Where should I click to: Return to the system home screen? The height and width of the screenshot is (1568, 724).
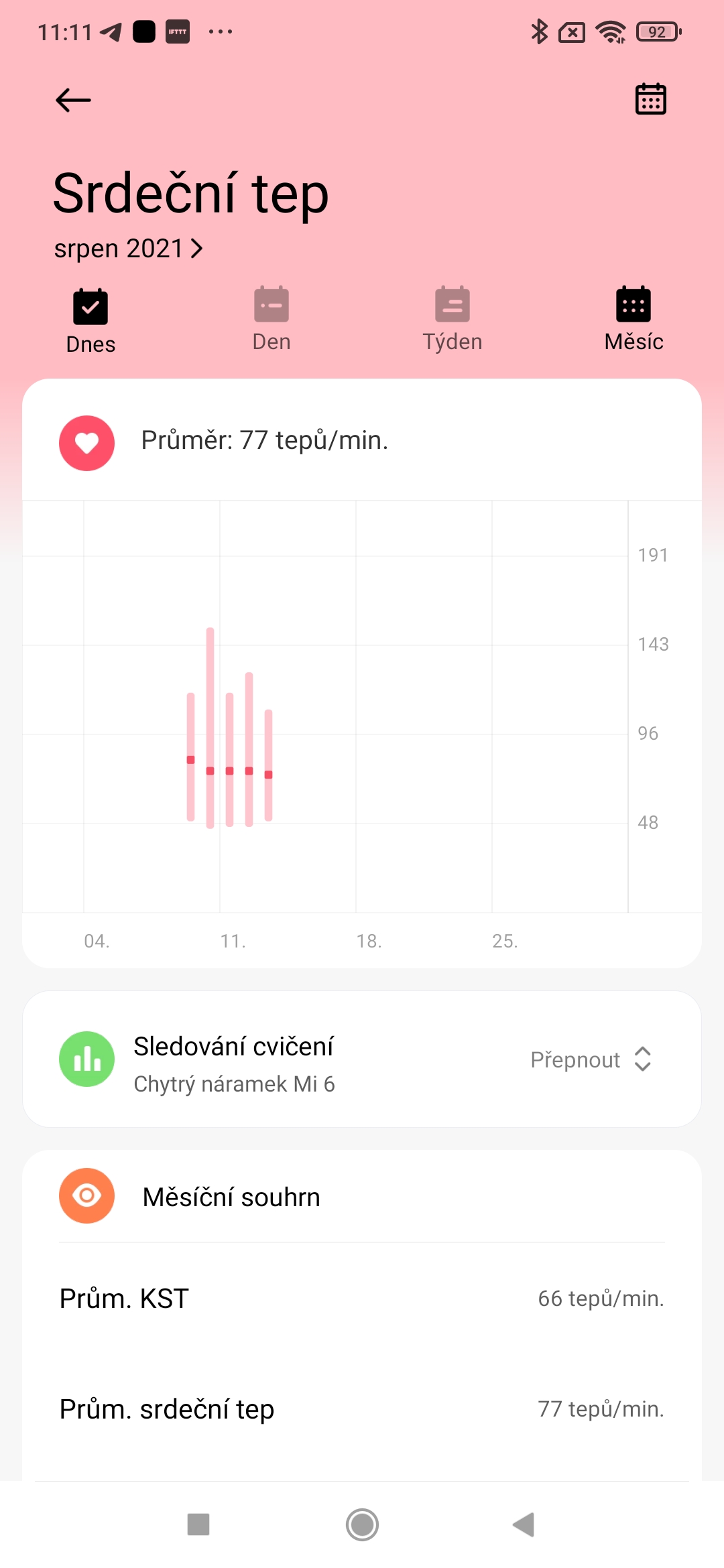coord(362,1524)
